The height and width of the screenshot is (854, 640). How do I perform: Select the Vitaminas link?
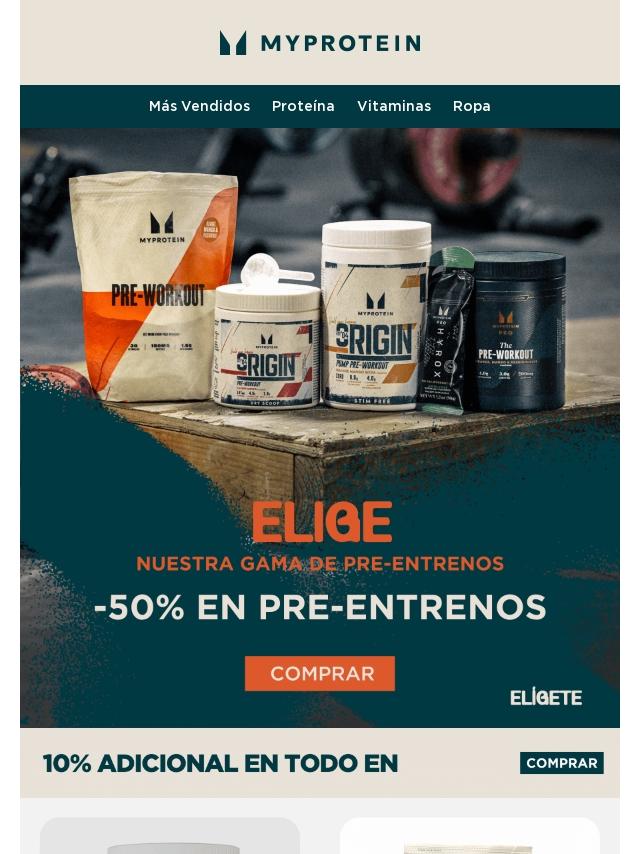tap(394, 106)
